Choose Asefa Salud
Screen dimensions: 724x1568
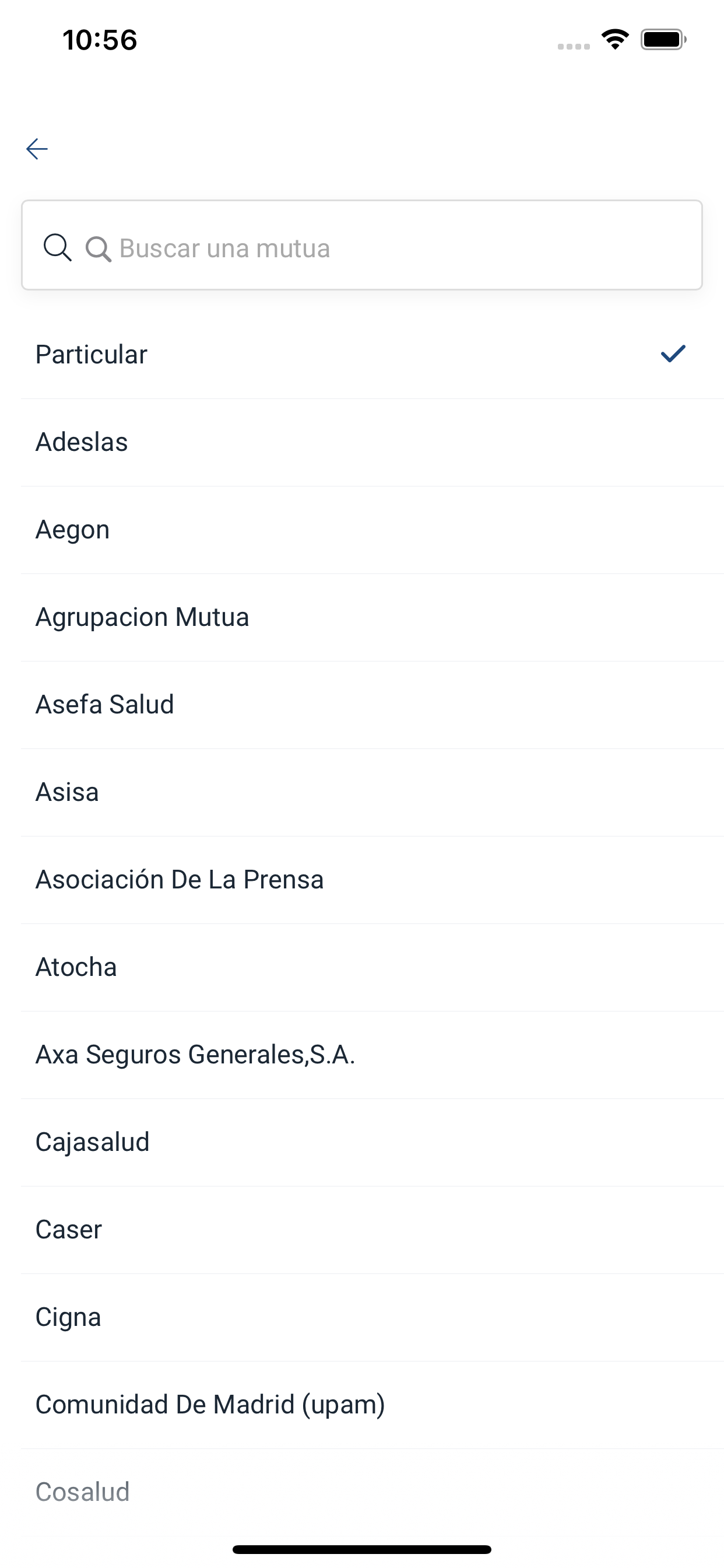coord(372,705)
